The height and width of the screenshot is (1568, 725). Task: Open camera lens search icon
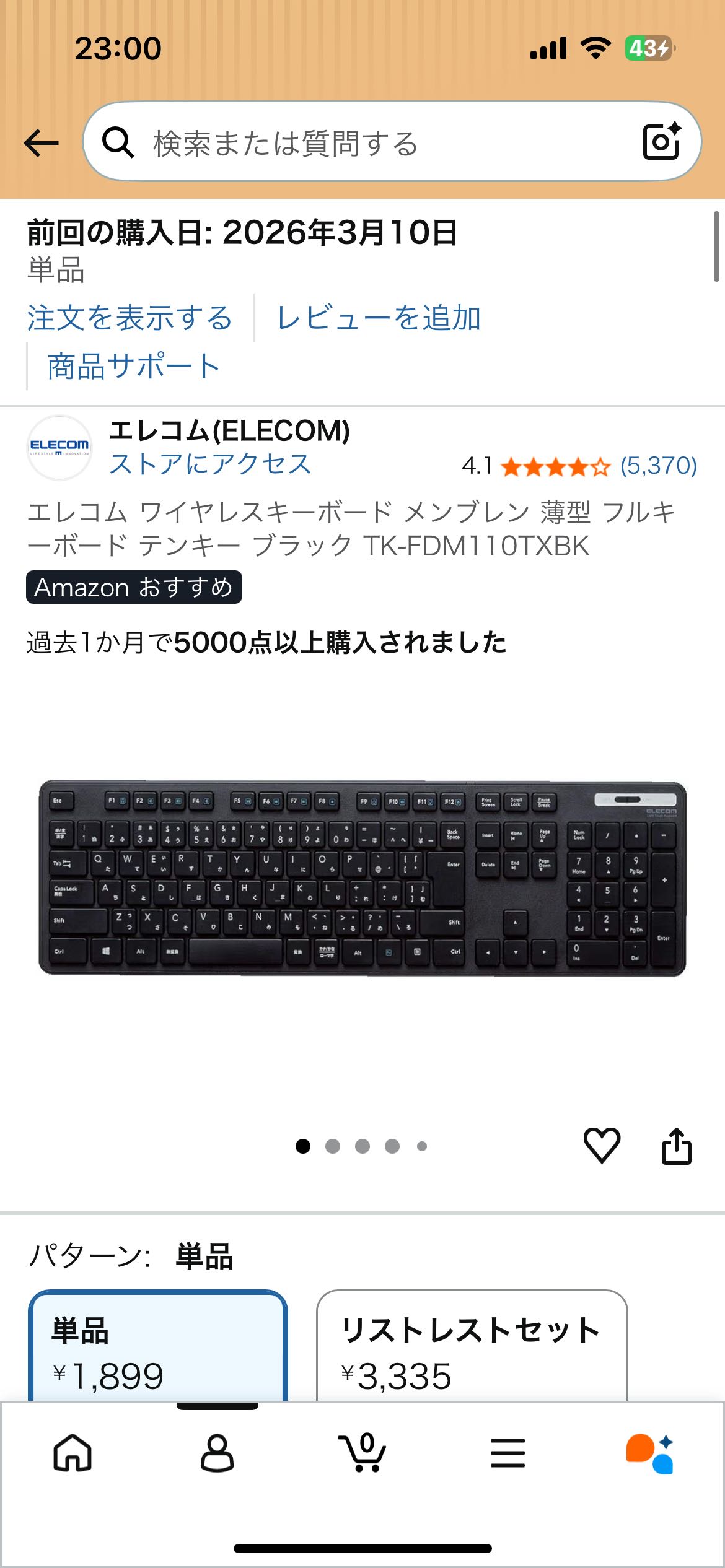point(662,142)
